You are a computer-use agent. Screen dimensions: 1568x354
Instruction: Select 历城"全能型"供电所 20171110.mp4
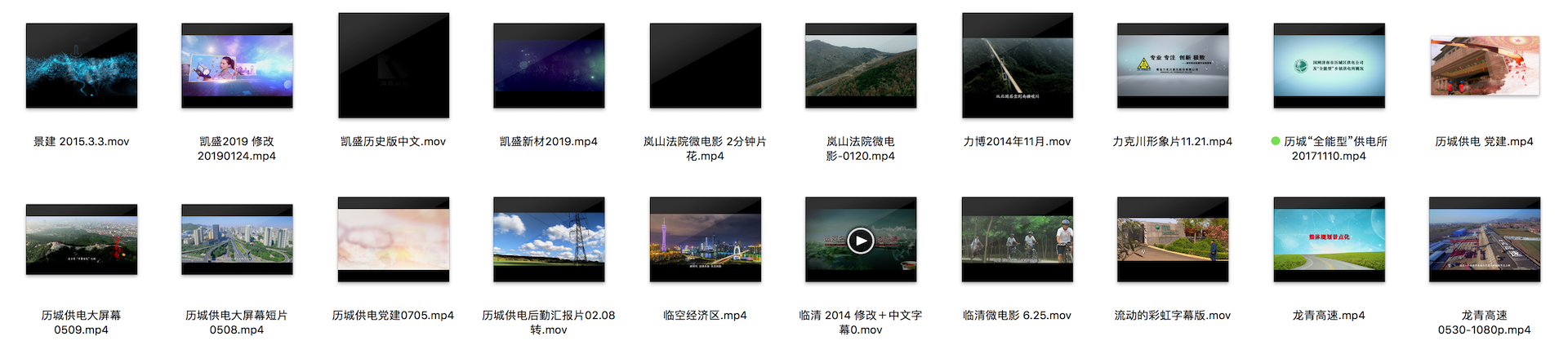point(1329,66)
